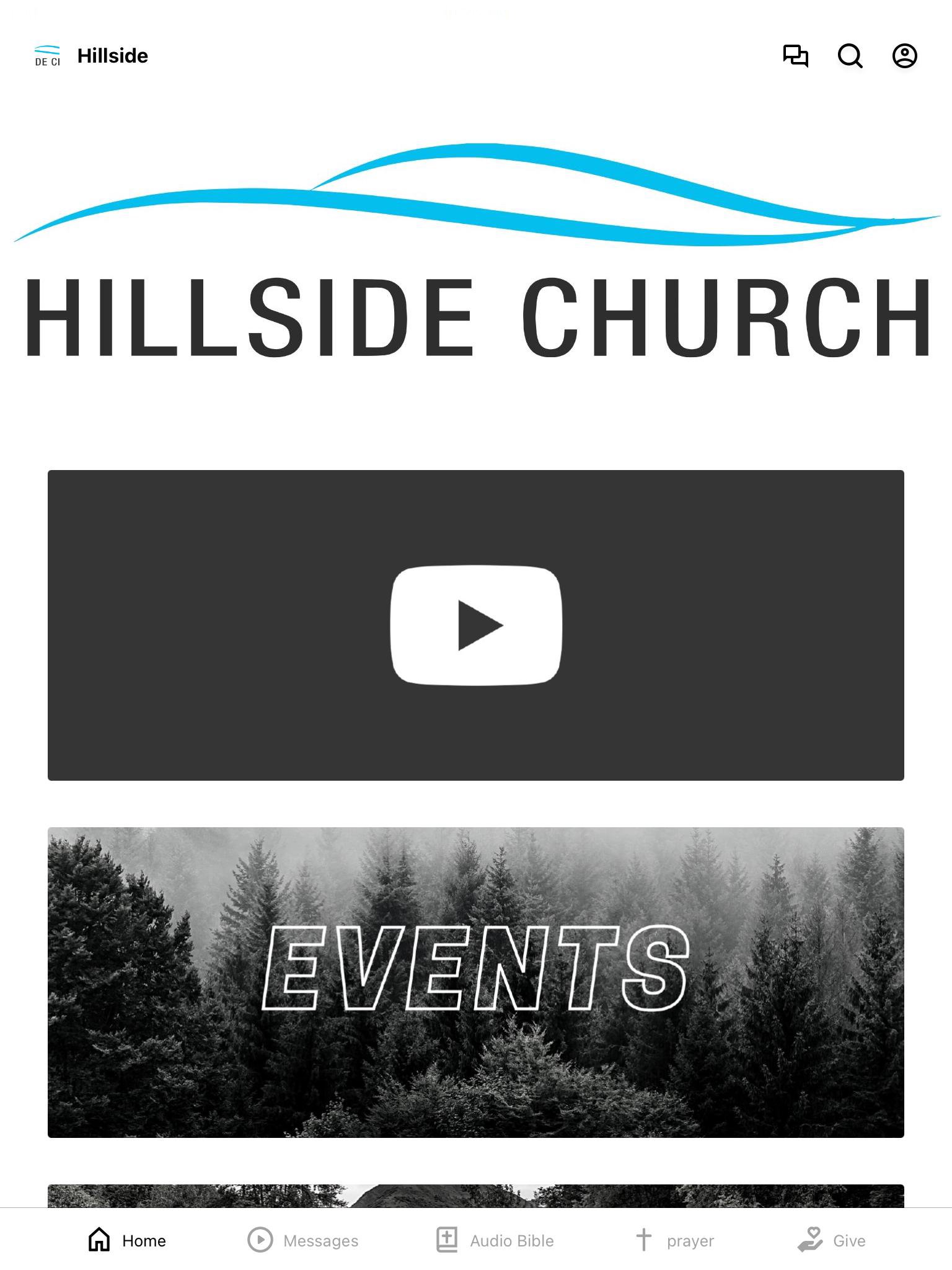Switch to the Messages tab
The height and width of the screenshot is (1270, 952).
tap(303, 1240)
